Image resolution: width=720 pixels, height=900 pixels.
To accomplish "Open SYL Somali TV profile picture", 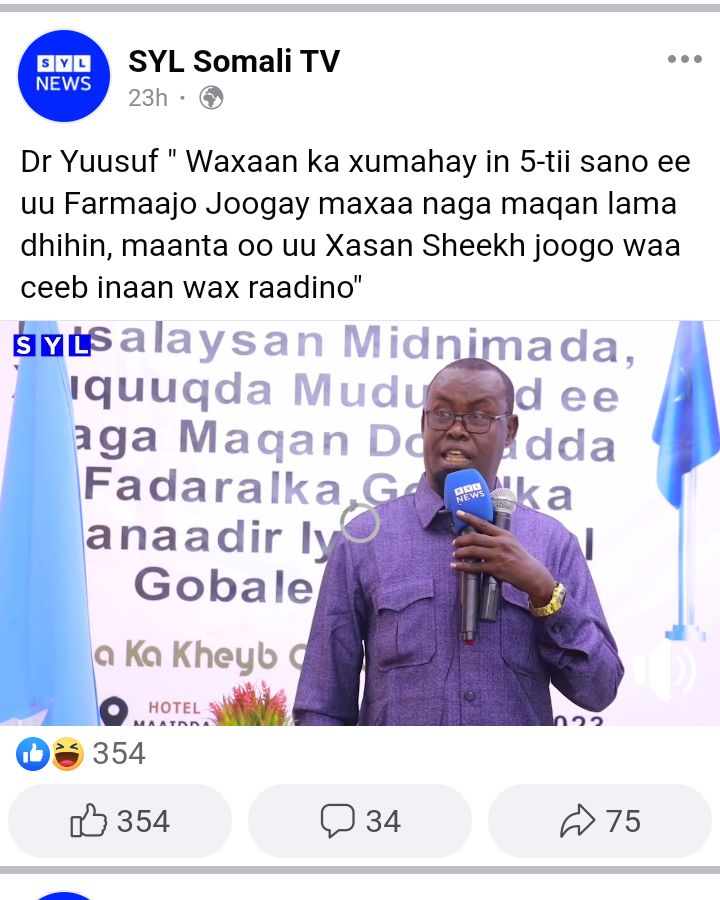I will click(x=64, y=76).
